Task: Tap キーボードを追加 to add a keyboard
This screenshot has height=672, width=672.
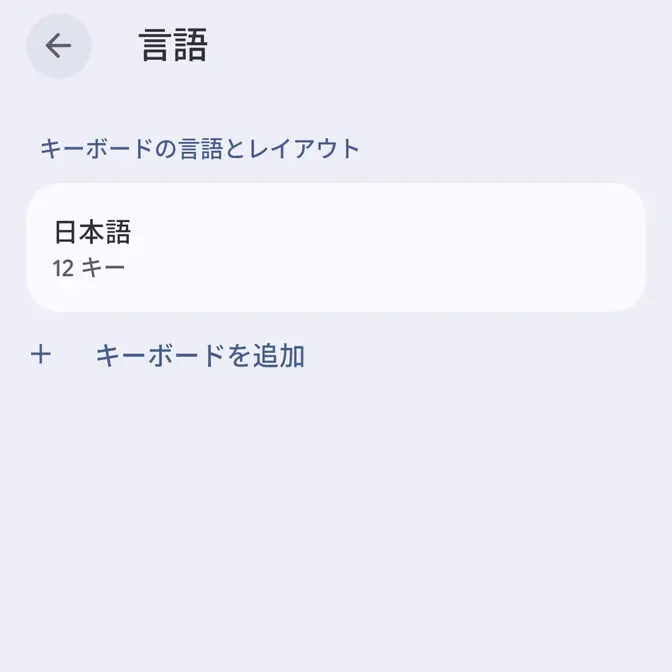Action: 199,355
